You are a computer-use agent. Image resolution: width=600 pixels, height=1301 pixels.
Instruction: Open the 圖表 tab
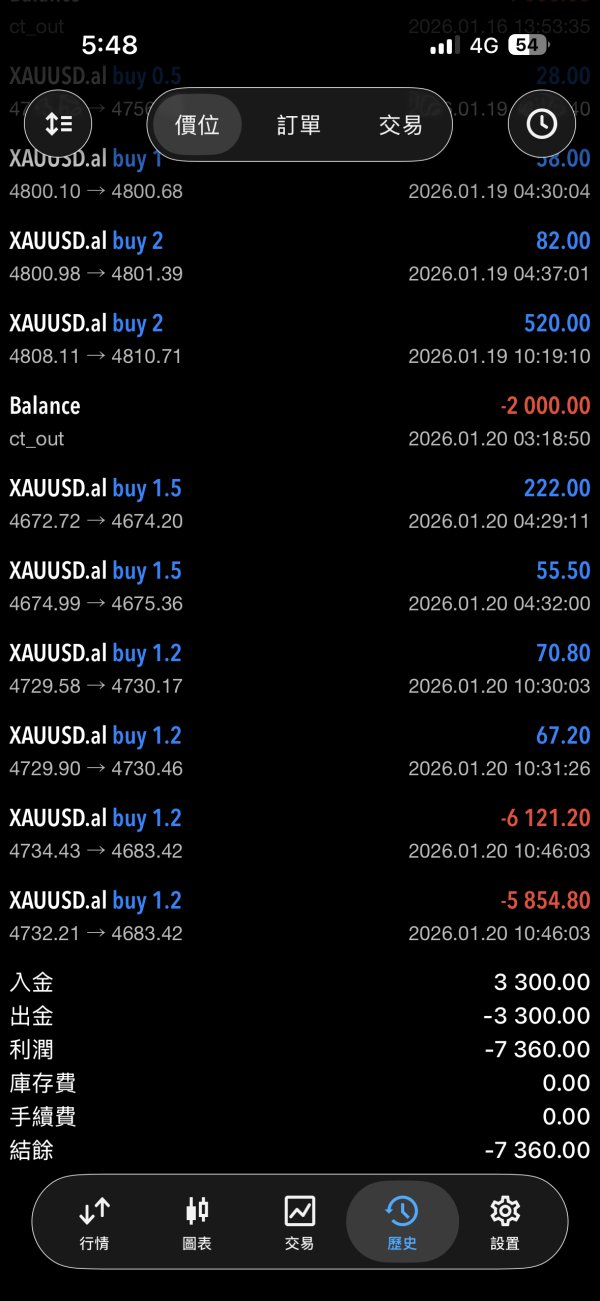pyautogui.click(x=197, y=1223)
